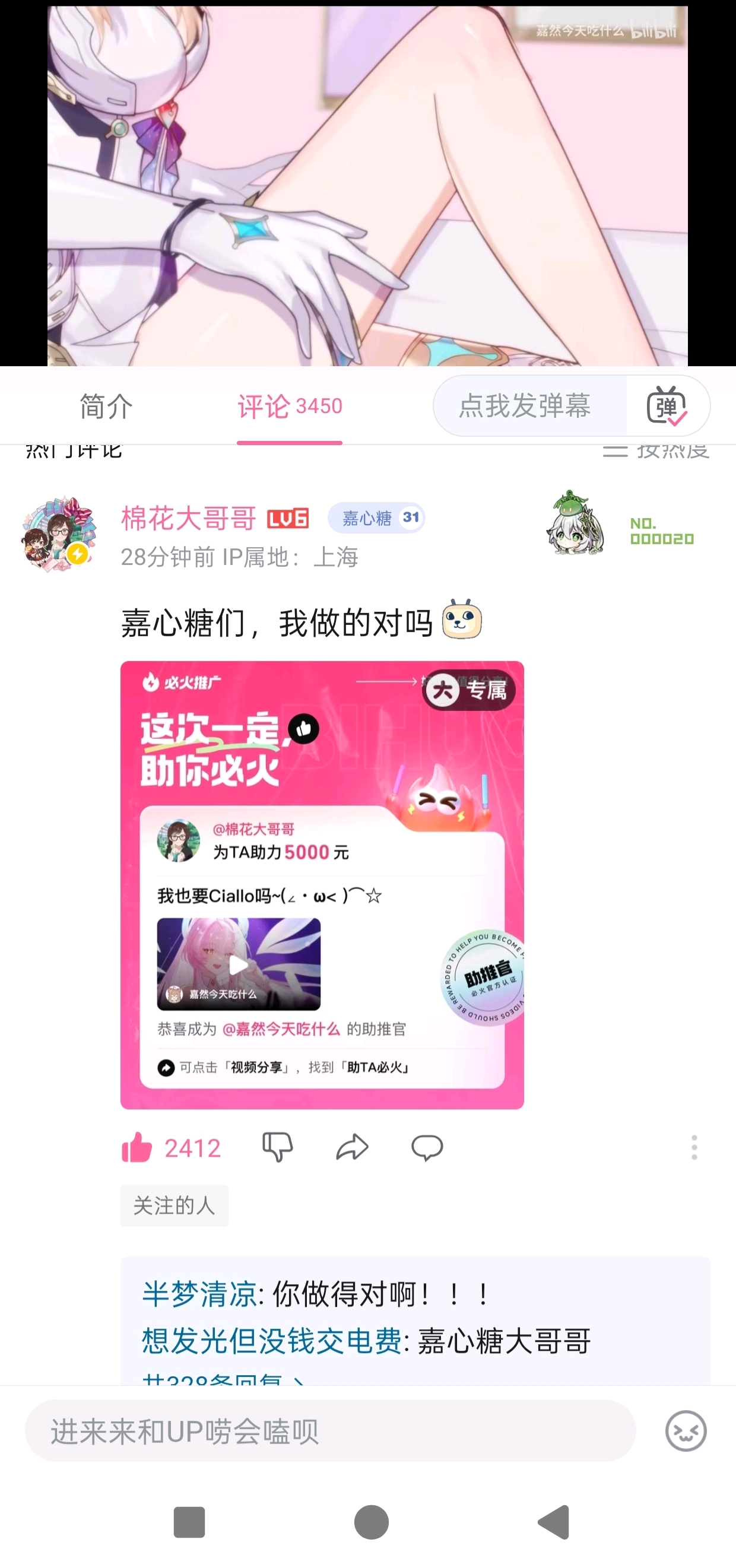Open 半梦清凉's profile from reply
Viewport: 736px width, 1568px height.
pos(199,1293)
